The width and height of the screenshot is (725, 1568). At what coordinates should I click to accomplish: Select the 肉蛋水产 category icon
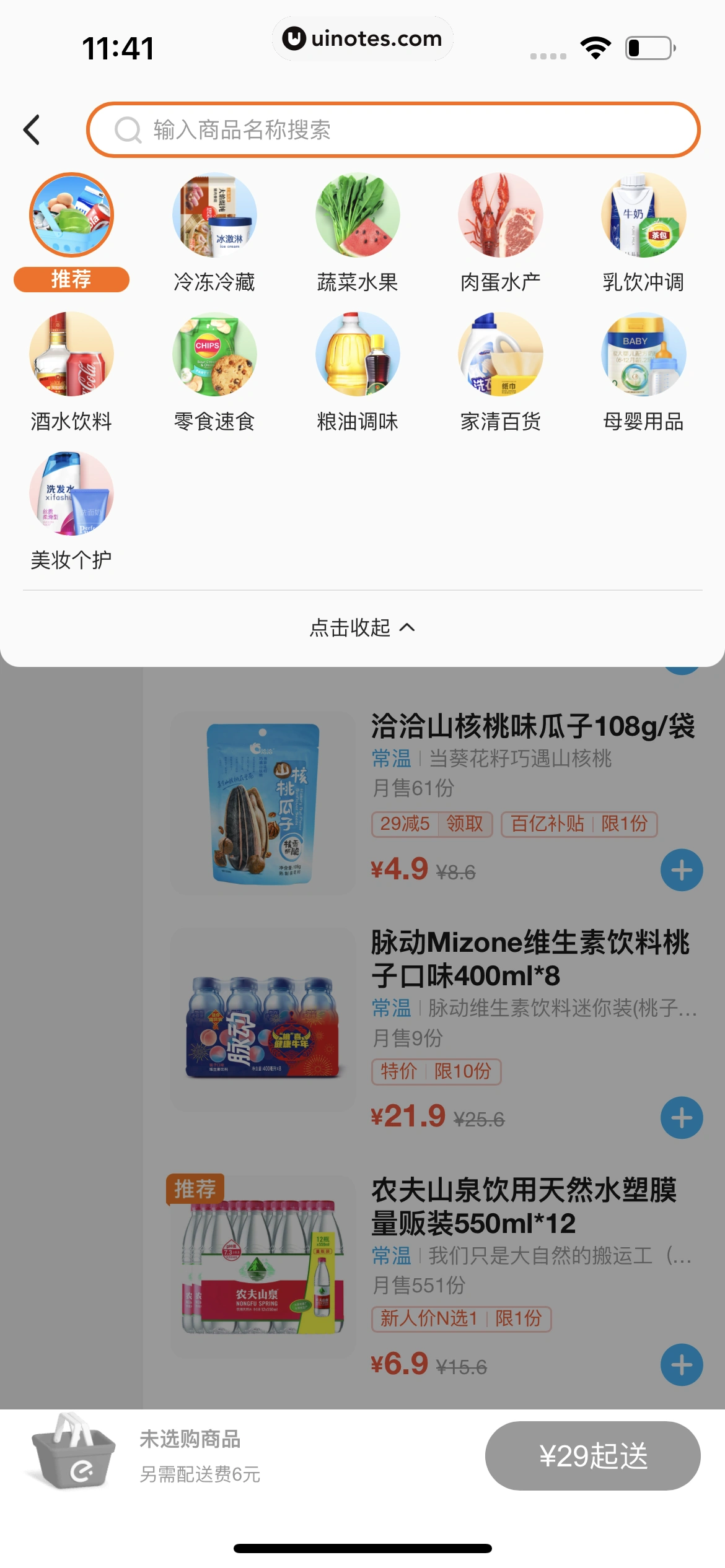pyautogui.click(x=500, y=215)
